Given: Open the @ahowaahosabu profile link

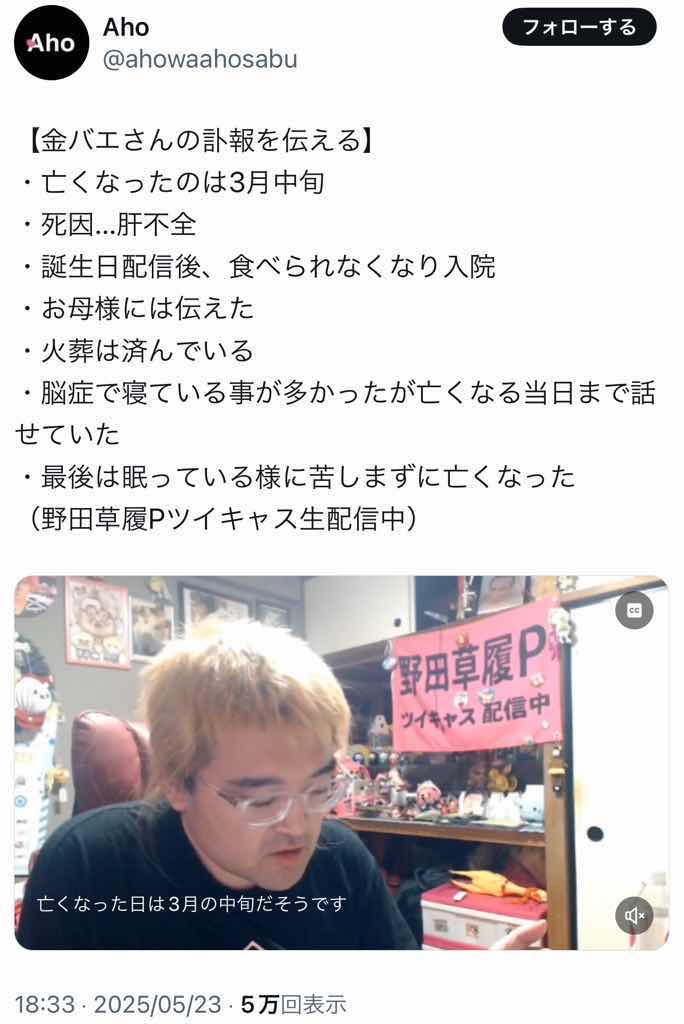Looking at the screenshot, I should click(200, 59).
